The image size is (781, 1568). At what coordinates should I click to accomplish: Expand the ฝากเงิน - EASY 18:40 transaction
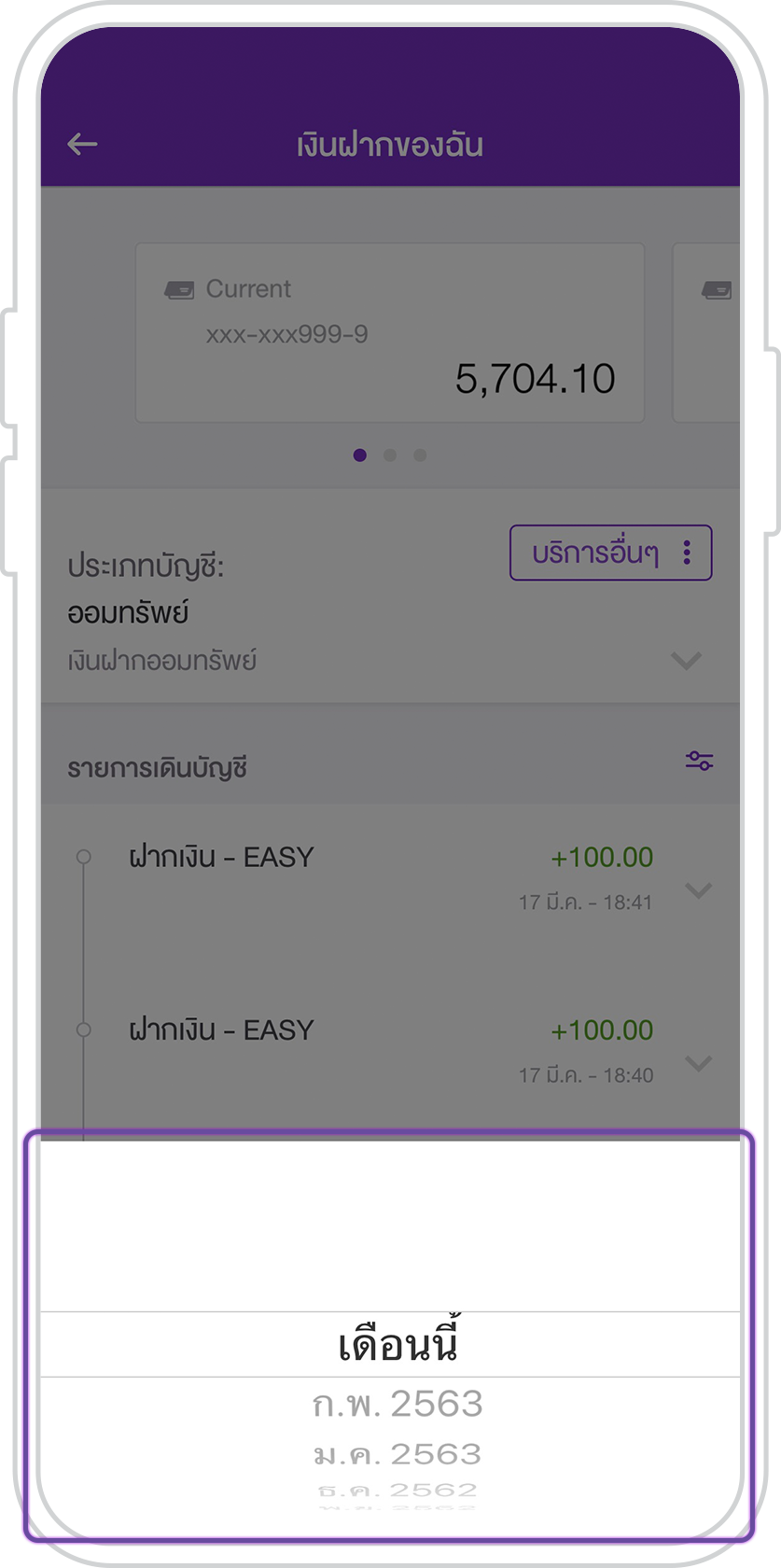coord(698,1063)
